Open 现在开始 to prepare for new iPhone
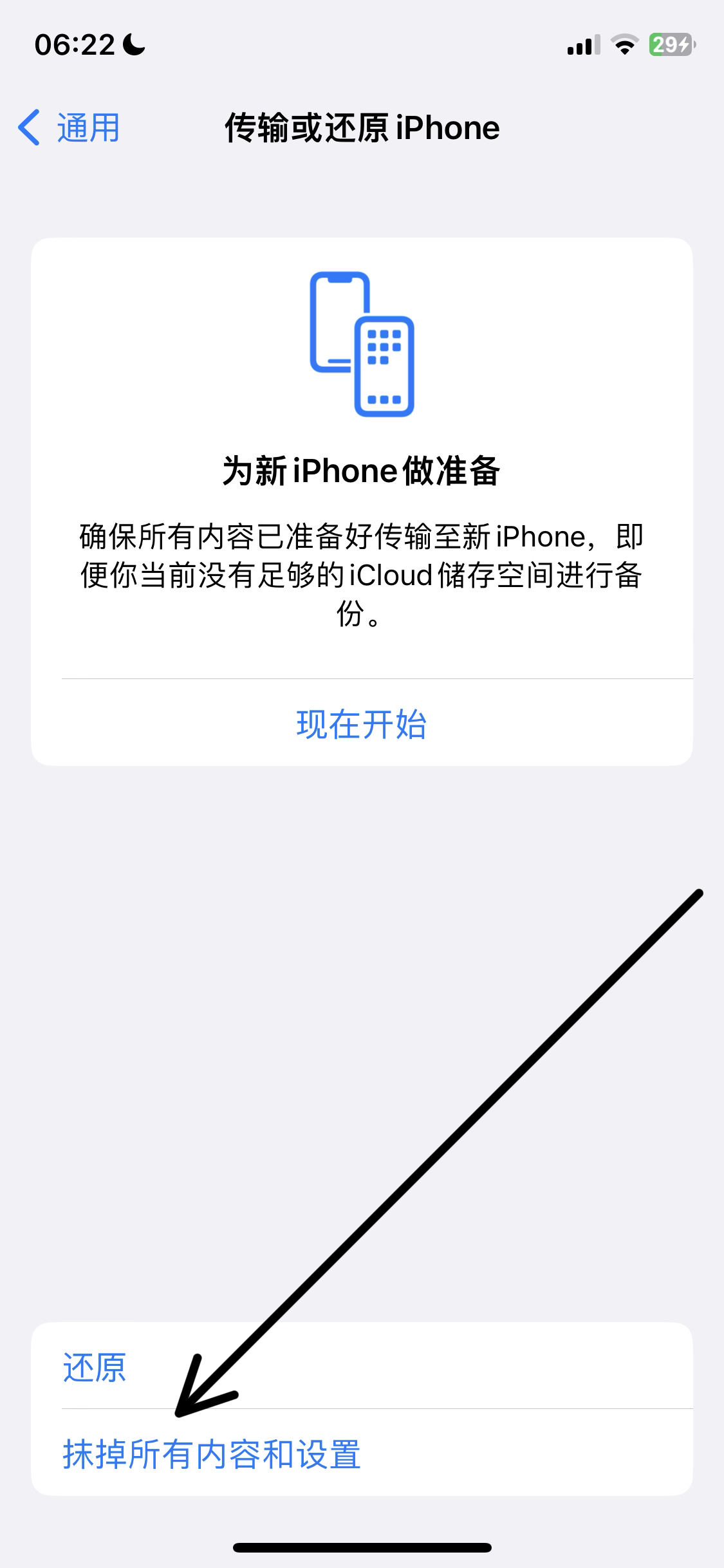724x1568 pixels. (x=362, y=724)
